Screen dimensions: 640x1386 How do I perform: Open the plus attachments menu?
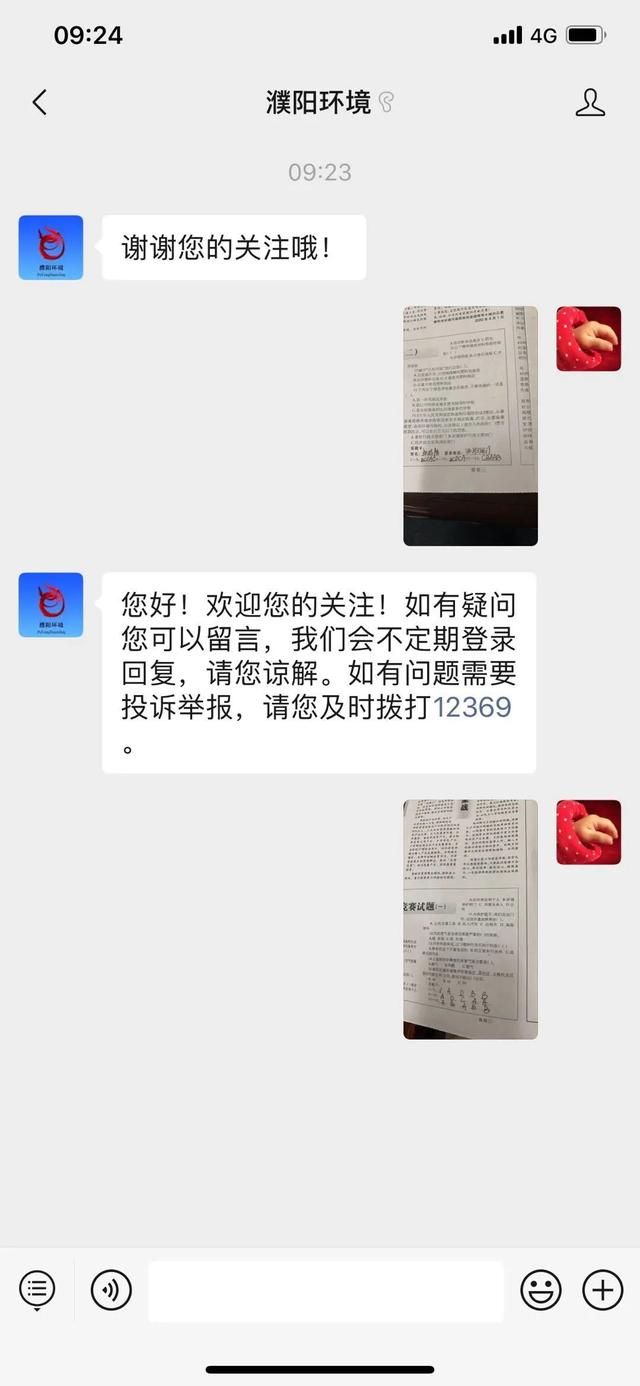click(603, 1290)
